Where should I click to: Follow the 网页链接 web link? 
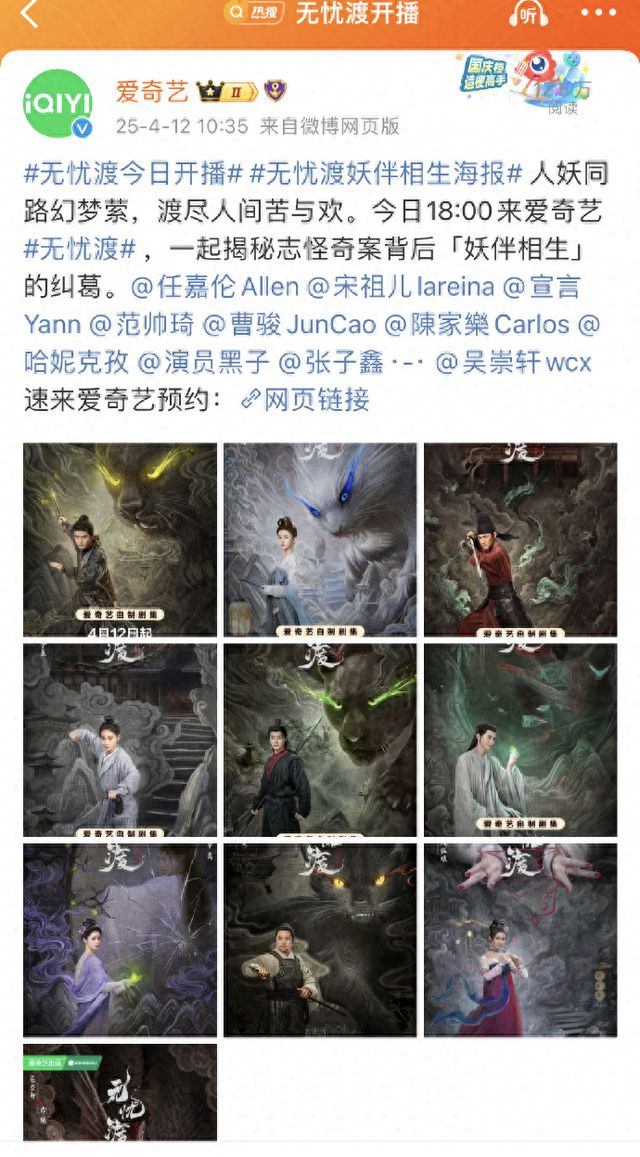click(x=306, y=400)
